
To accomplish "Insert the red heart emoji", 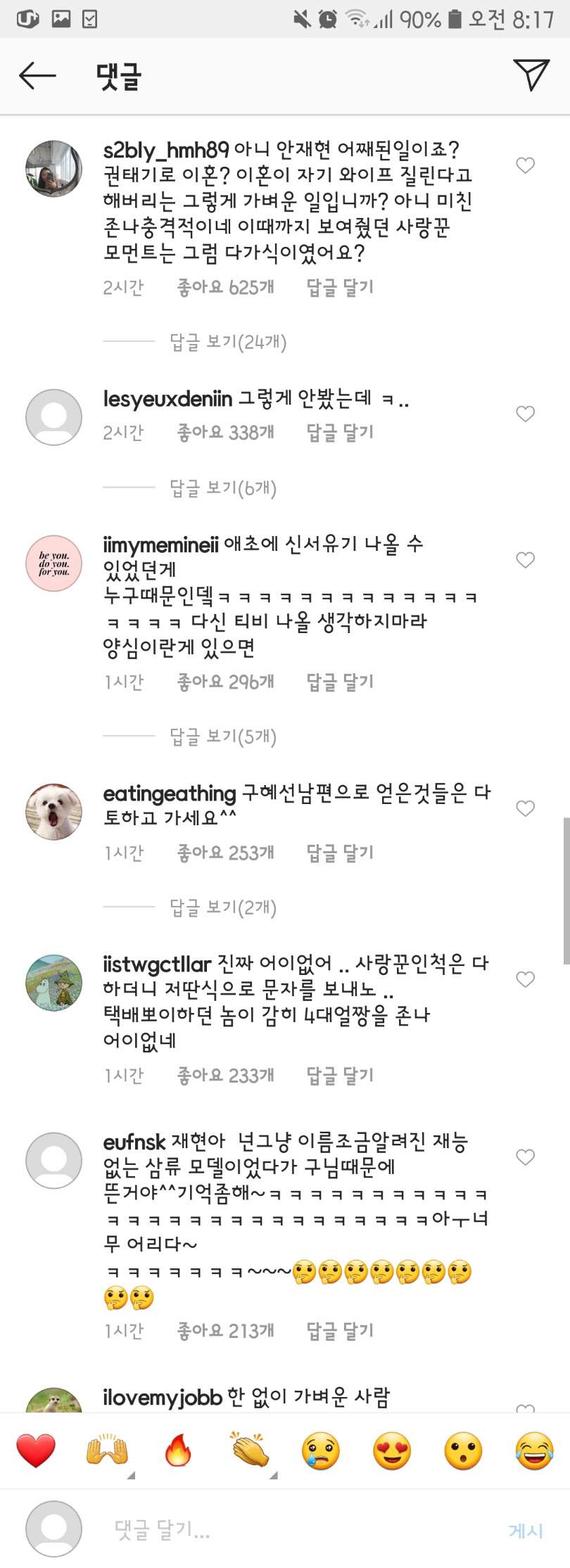I will click(36, 1451).
